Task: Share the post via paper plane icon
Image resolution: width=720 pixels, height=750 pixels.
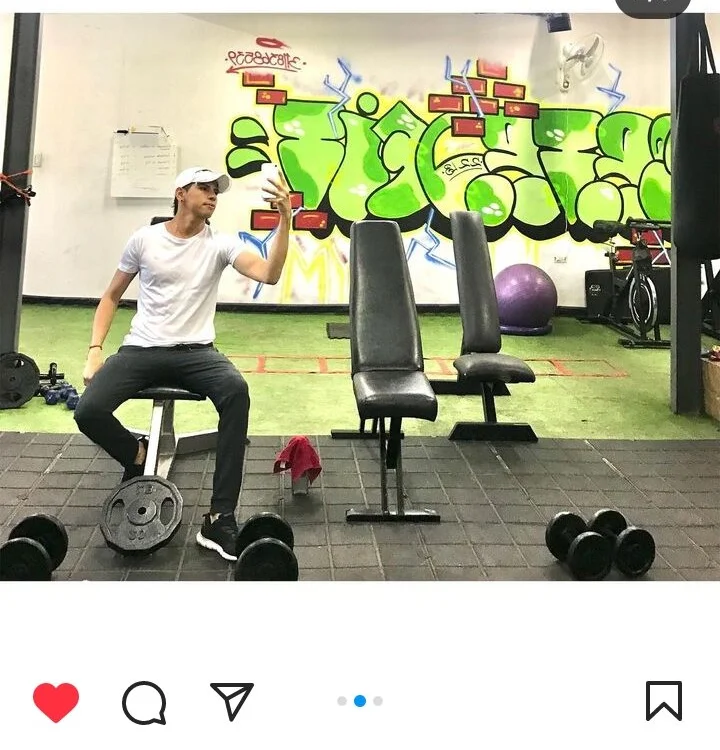Action: (232, 701)
